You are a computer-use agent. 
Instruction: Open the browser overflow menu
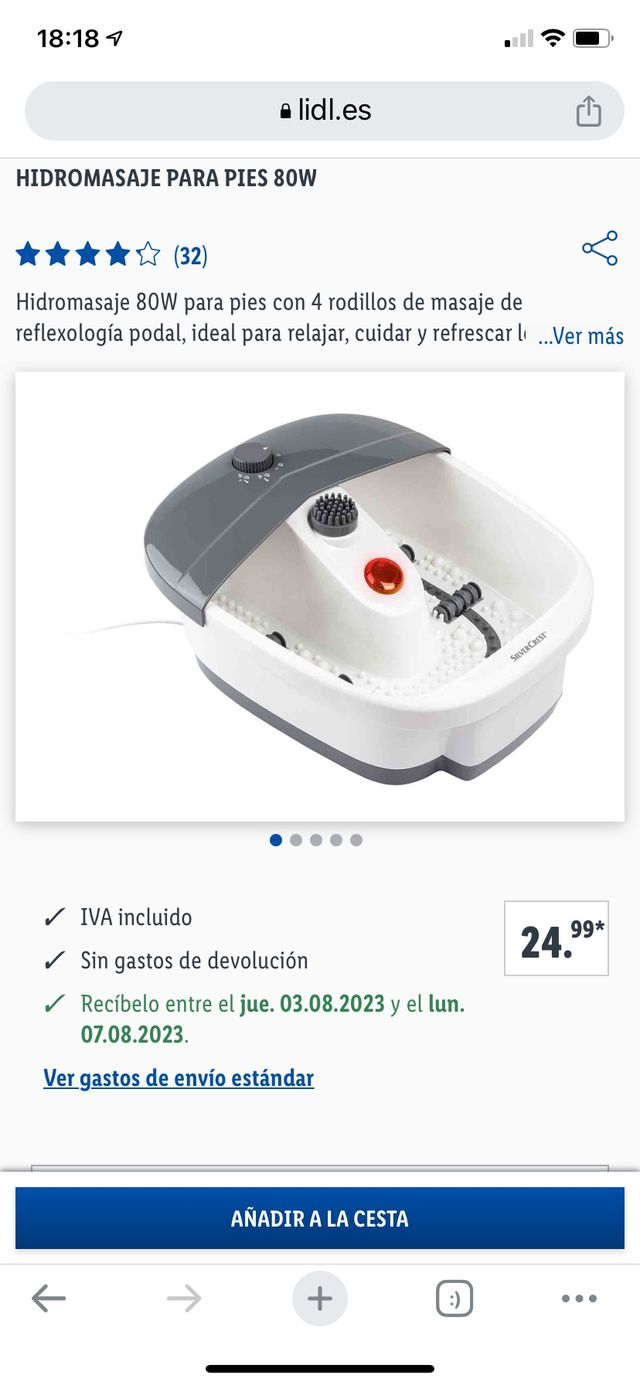pyautogui.click(x=579, y=1299)
